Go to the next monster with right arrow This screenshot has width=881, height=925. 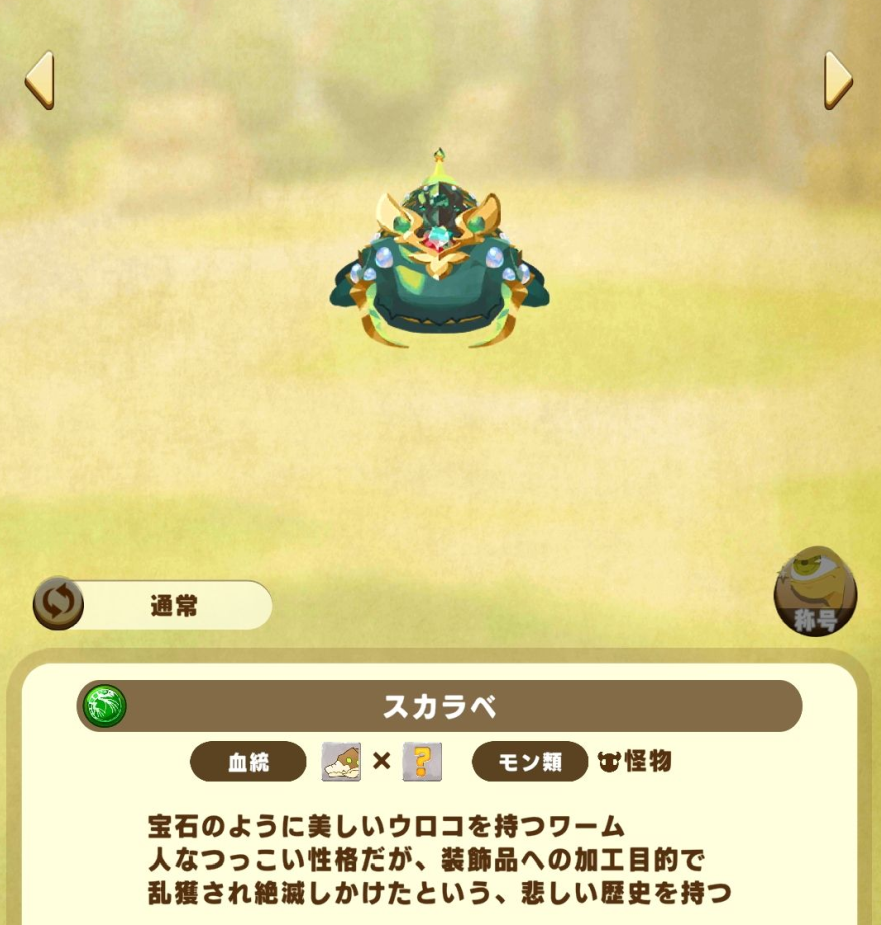[x=838, y=81]
